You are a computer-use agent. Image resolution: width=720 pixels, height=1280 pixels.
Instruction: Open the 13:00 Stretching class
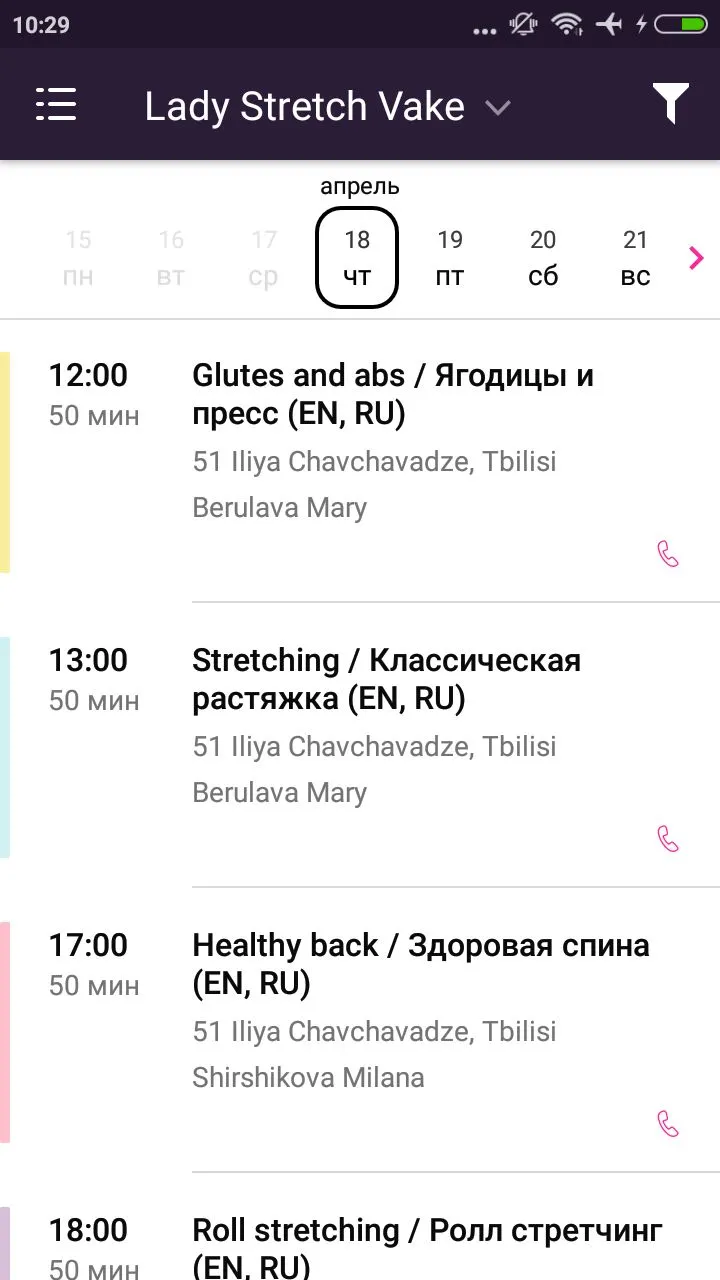click(x=360, y=746)
